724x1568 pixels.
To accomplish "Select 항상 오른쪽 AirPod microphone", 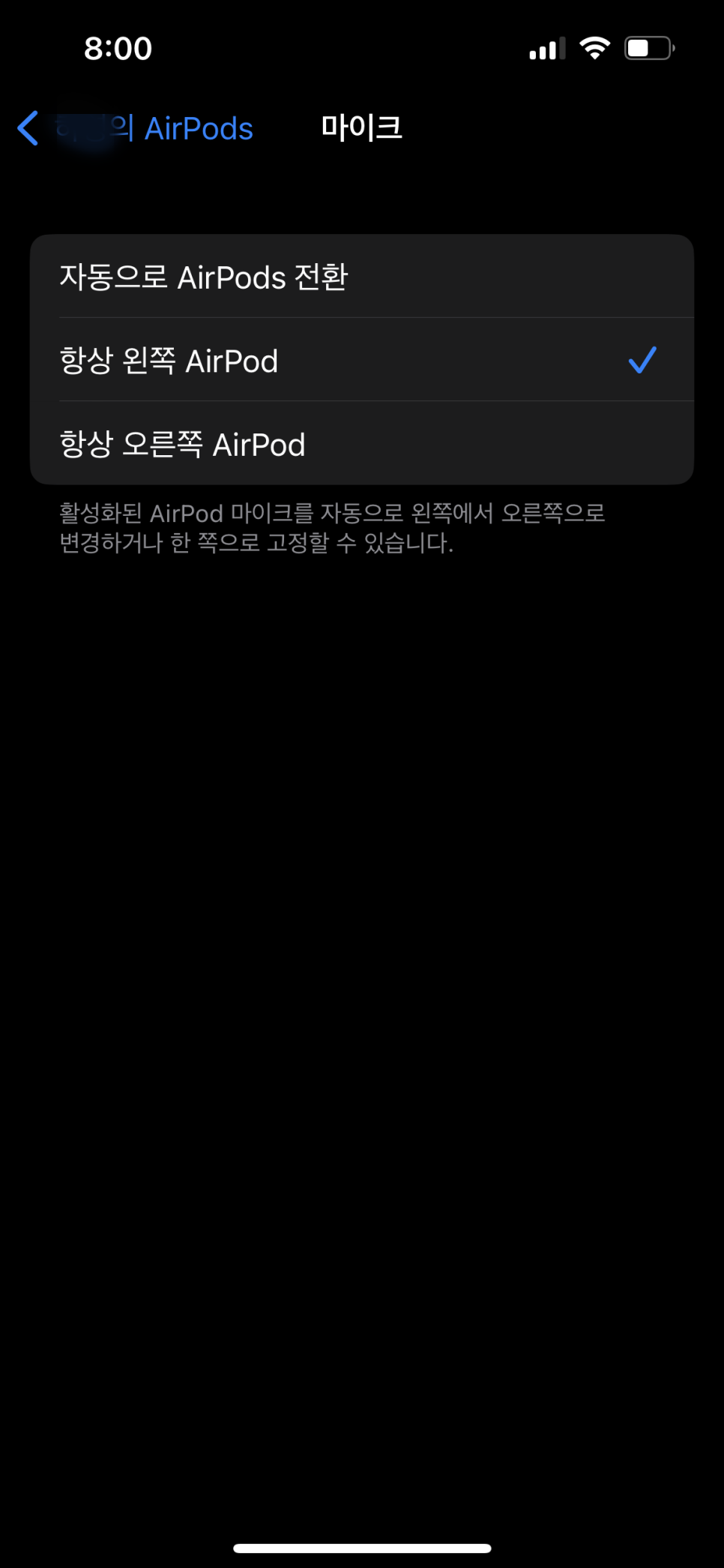I will coord(362,443).
